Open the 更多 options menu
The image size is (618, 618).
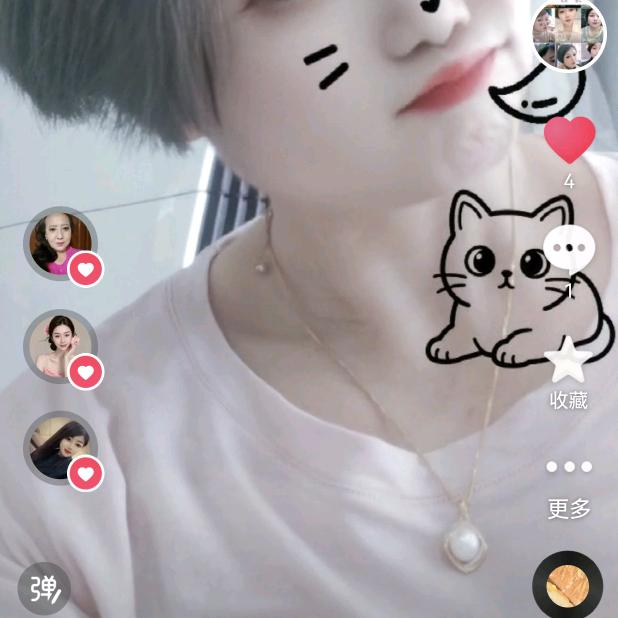point(569,467)
